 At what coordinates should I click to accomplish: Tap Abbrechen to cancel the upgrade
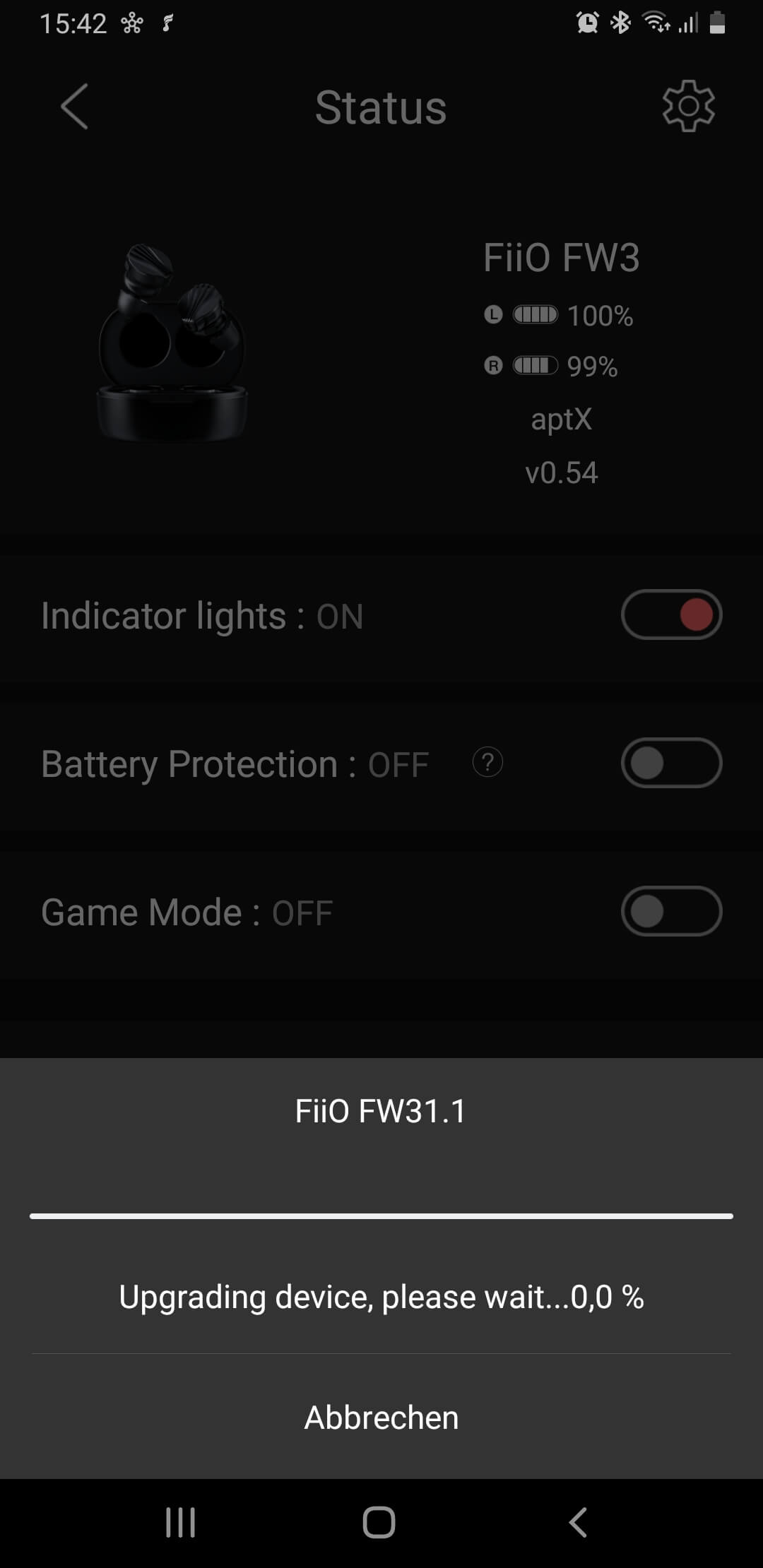pyautogui.click(x=381, y=1417)
